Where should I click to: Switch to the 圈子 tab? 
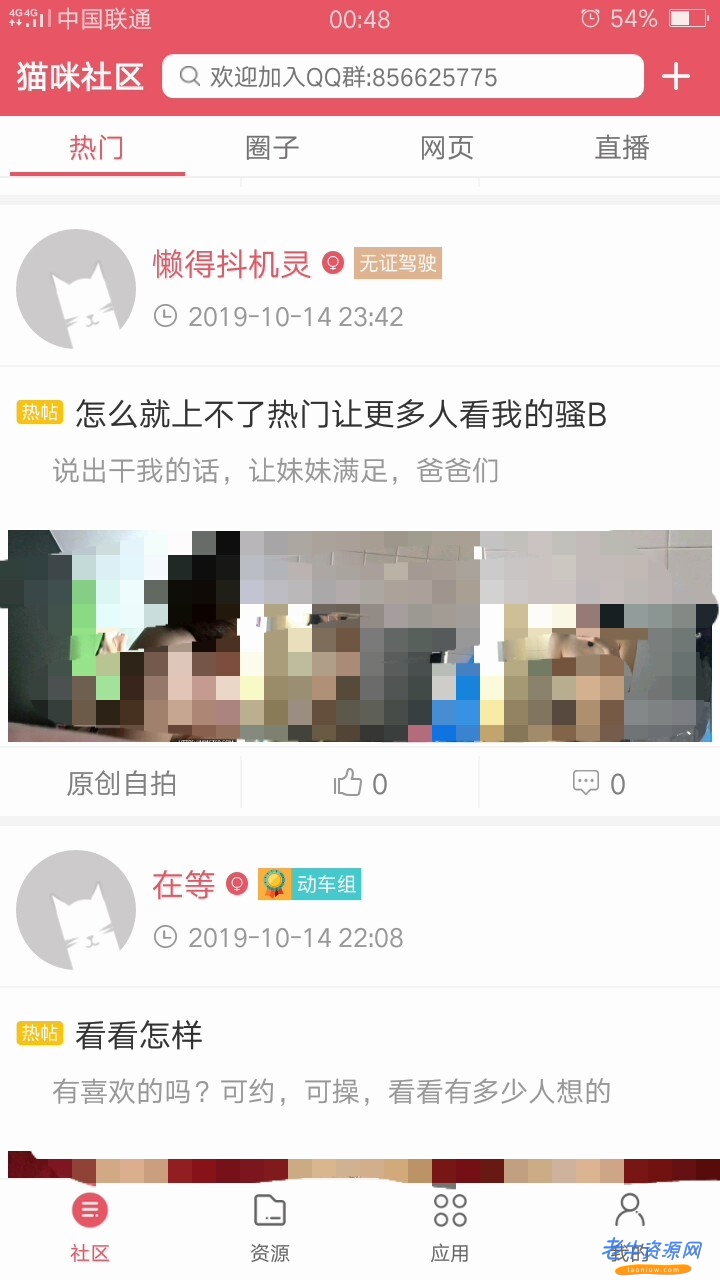tap(272, 148)
